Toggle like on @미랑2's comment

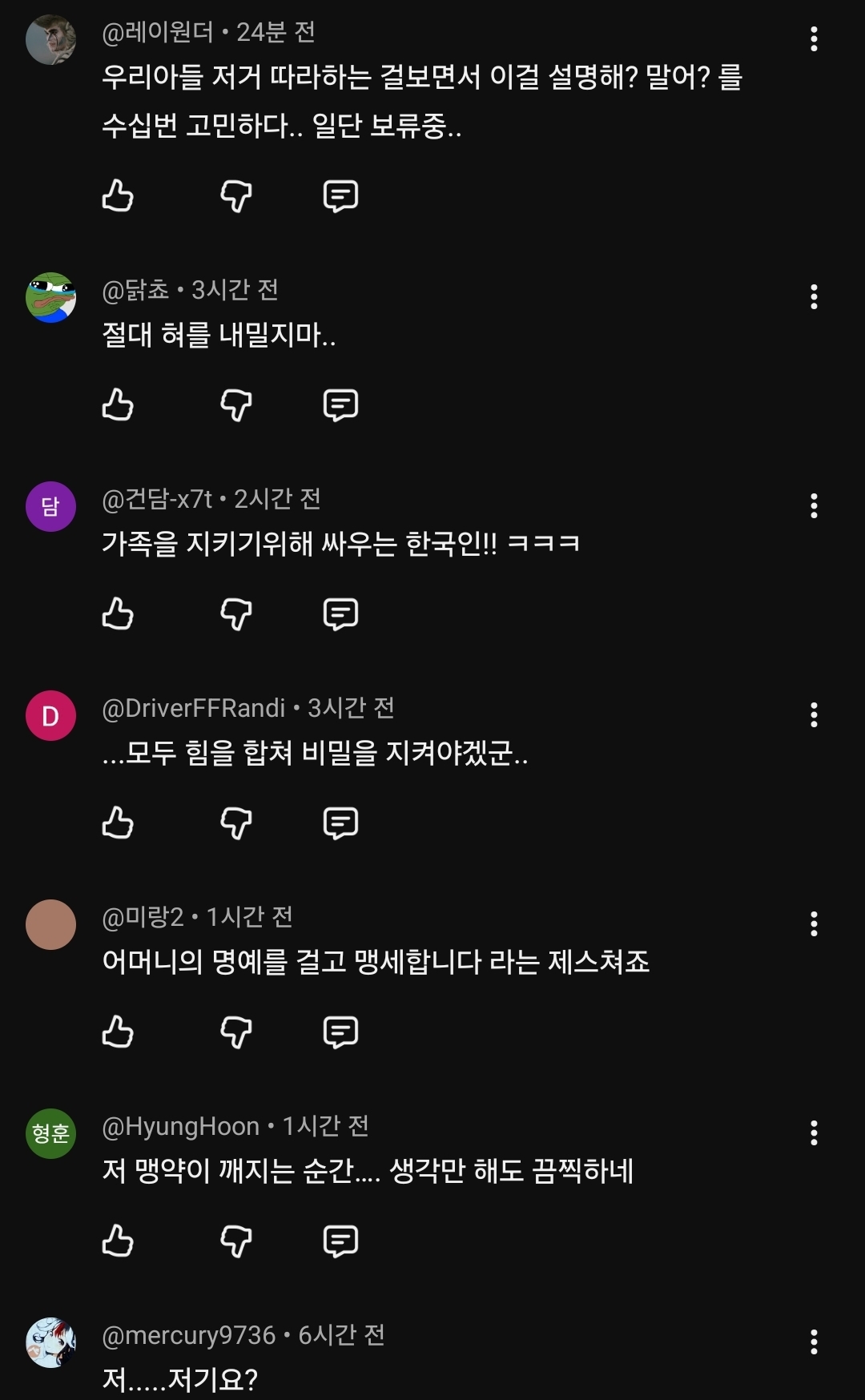(x=118, y=1032)
